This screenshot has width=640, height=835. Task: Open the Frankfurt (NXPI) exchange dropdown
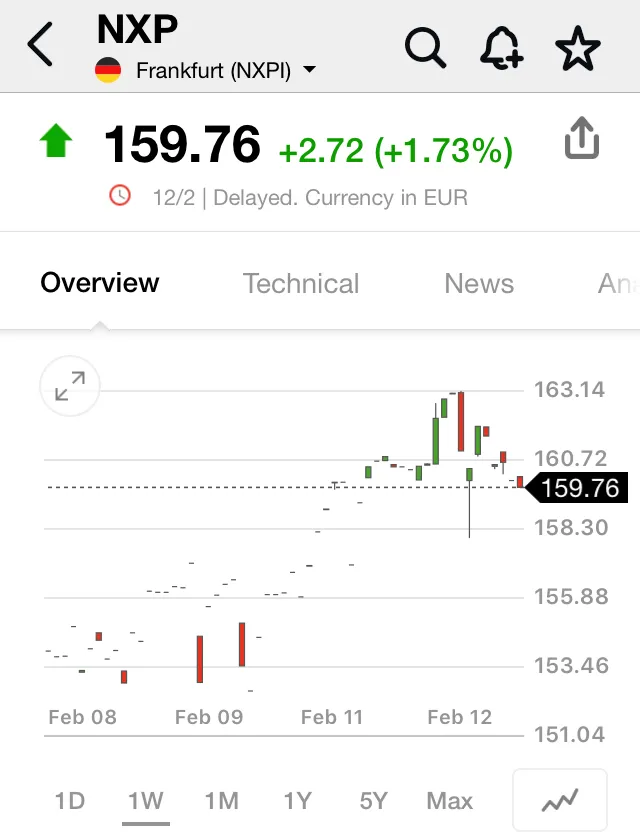[x=206, y=70]
